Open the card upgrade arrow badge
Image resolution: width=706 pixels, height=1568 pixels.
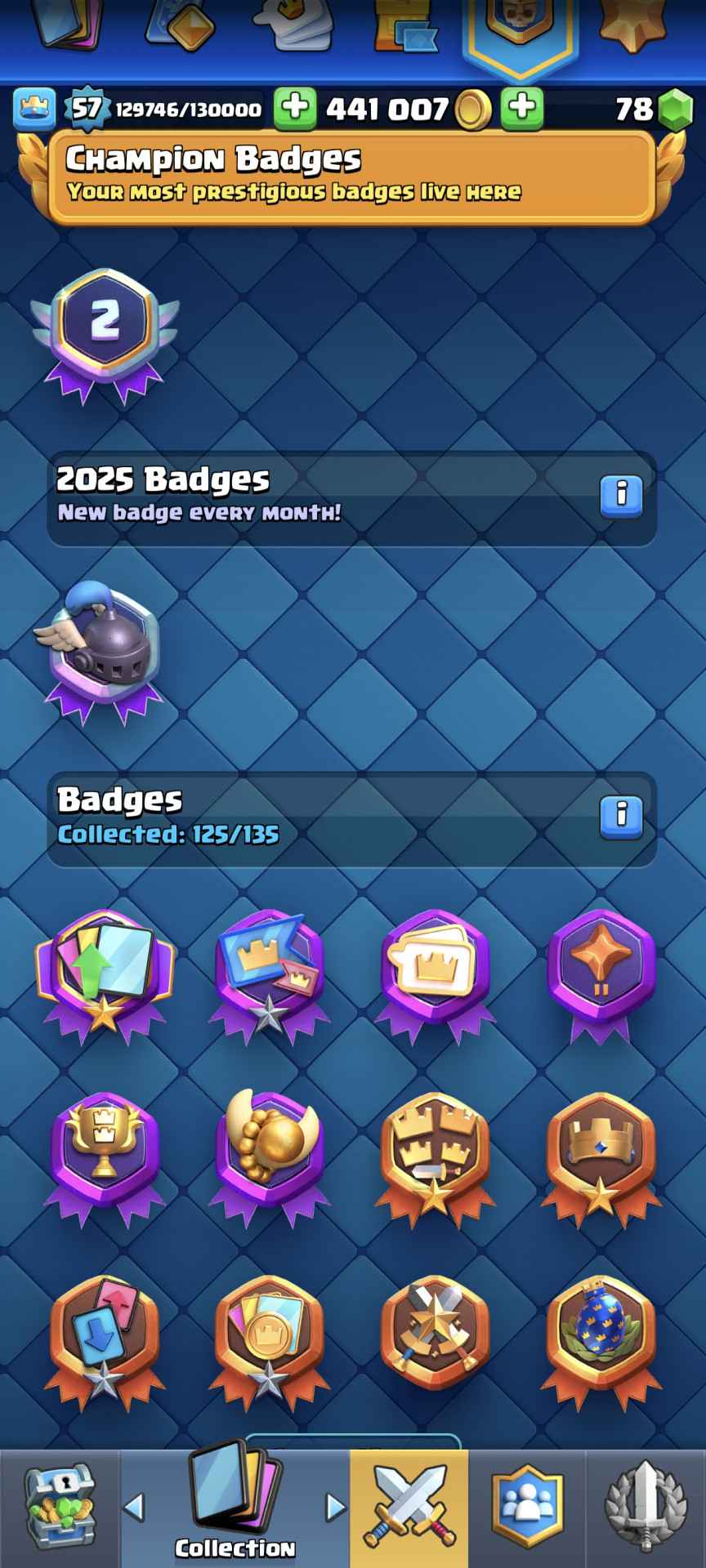click(x=105, y=970)
